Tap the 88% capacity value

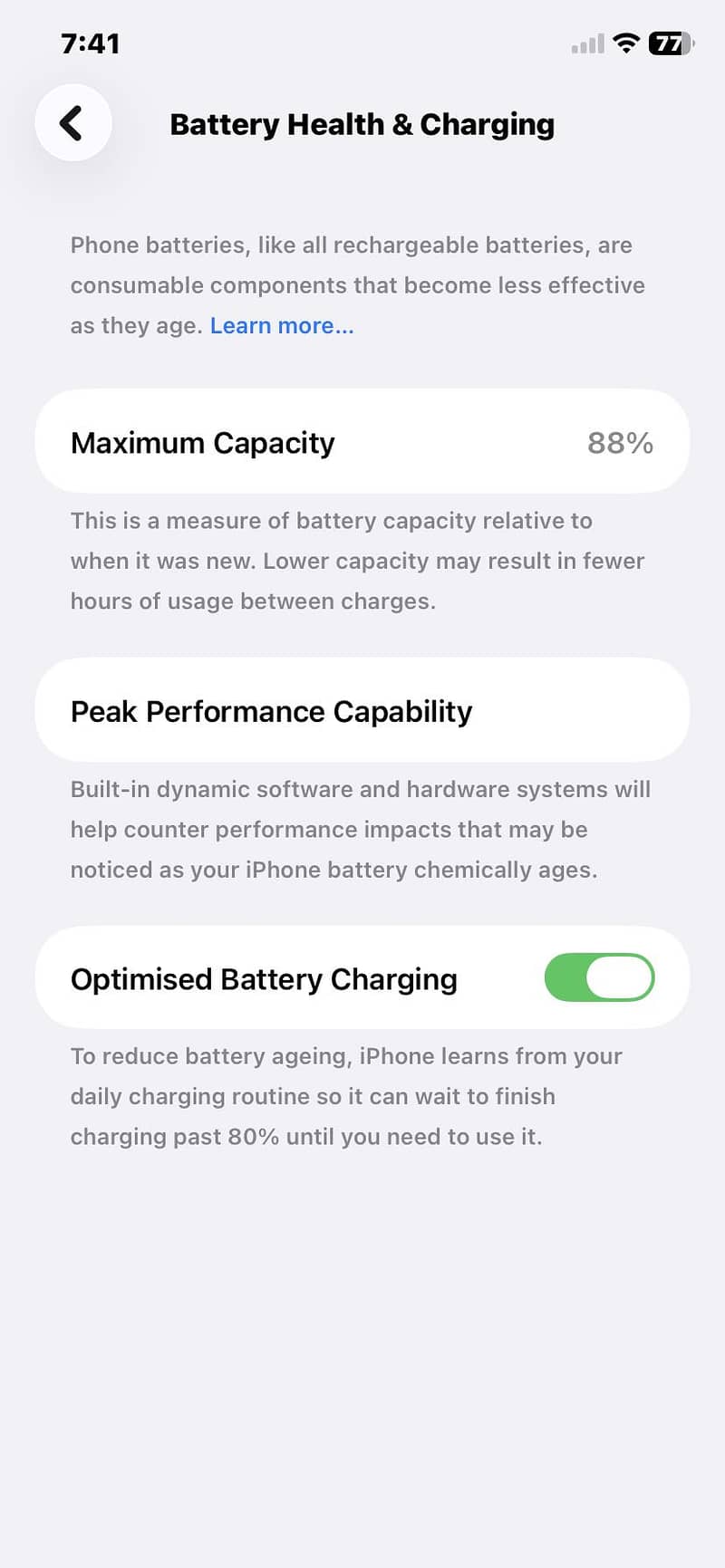(x=620, y=442)
